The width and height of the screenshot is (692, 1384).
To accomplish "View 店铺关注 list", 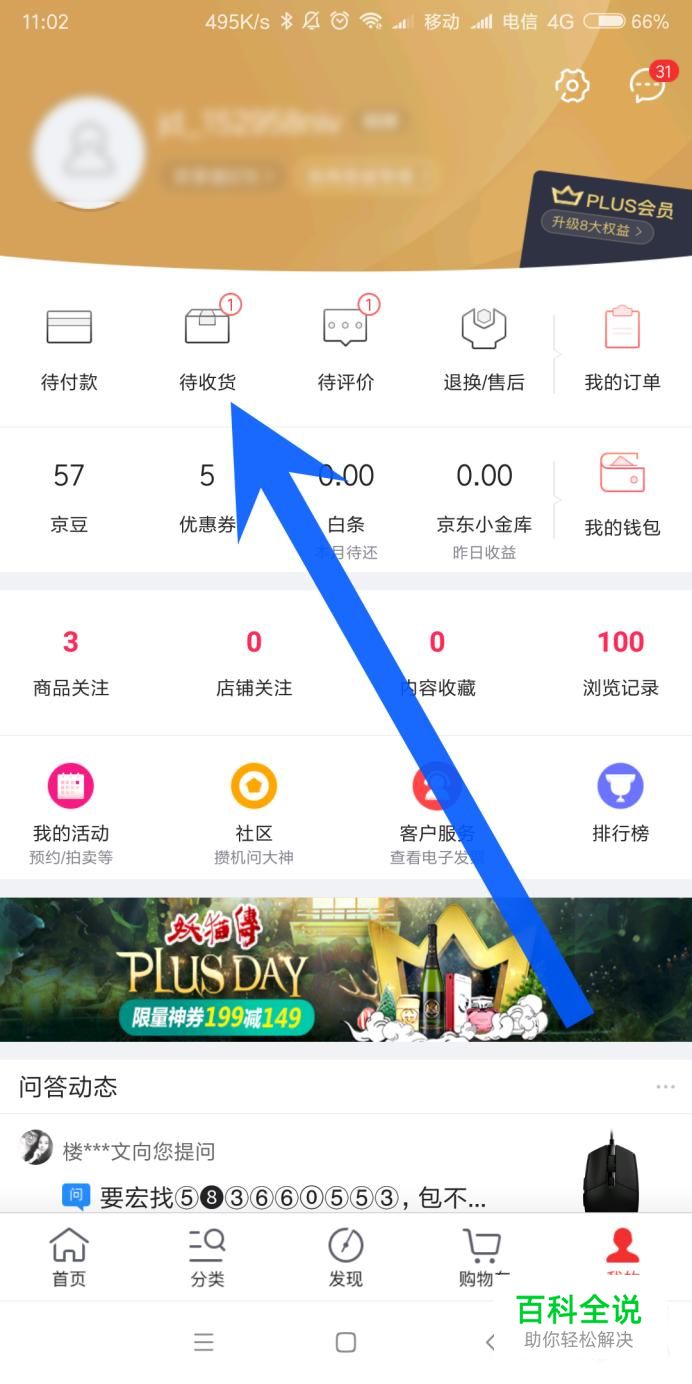I will point(254,661).
